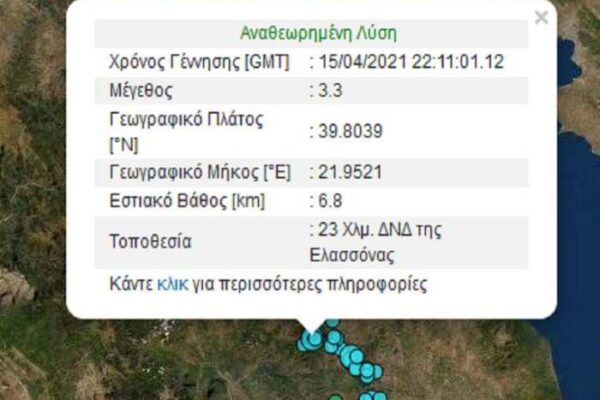Open the κλικ link for more information
The image size is (600, 400).
tap(171, 284)
